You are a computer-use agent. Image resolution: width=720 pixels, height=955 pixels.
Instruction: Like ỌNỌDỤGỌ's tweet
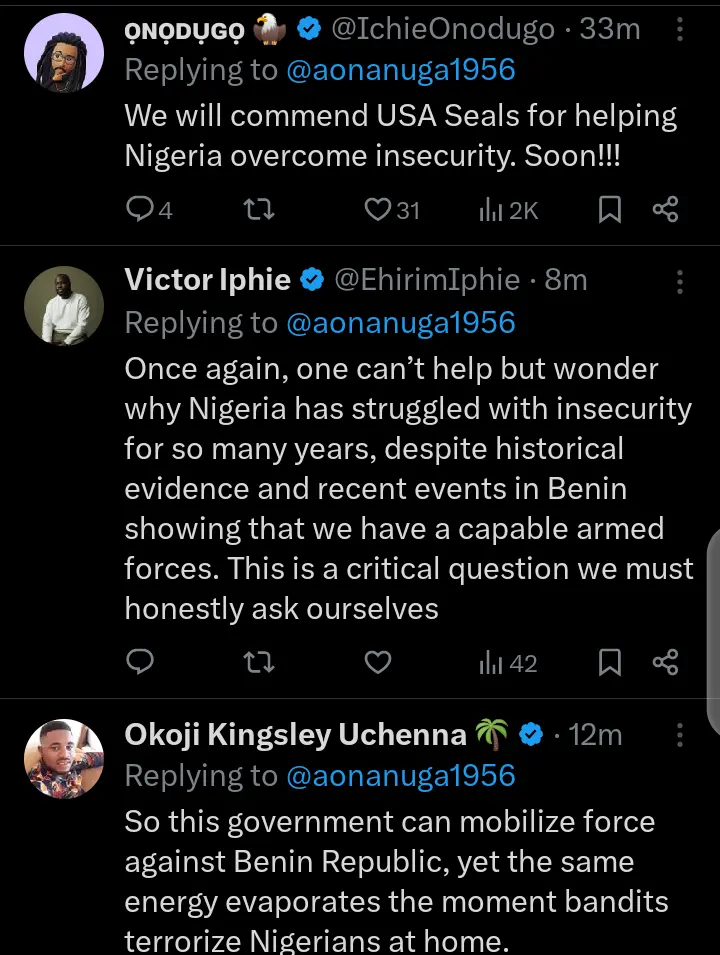pos(377,210)
